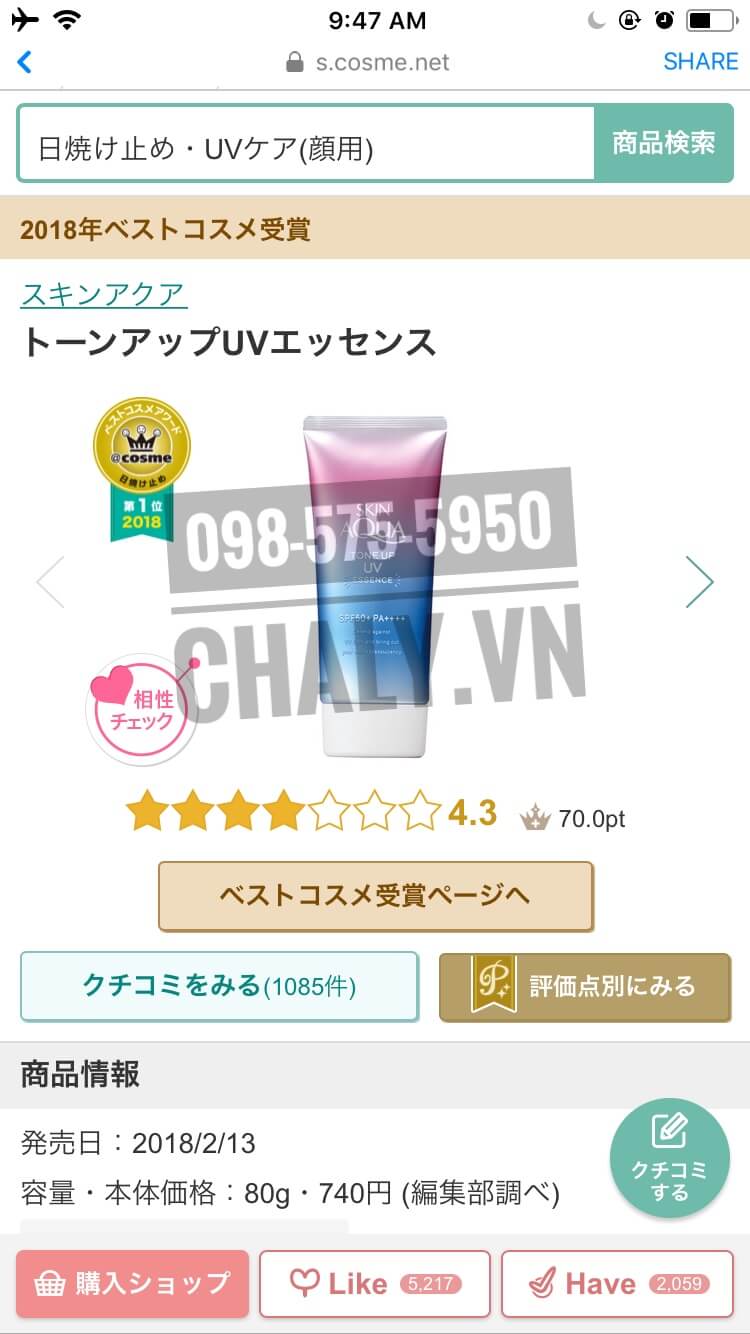Tap the 商品検索 search button
Image resolution: width=750 pixels, height=1334 pixels.
click(x=663, y=143)
